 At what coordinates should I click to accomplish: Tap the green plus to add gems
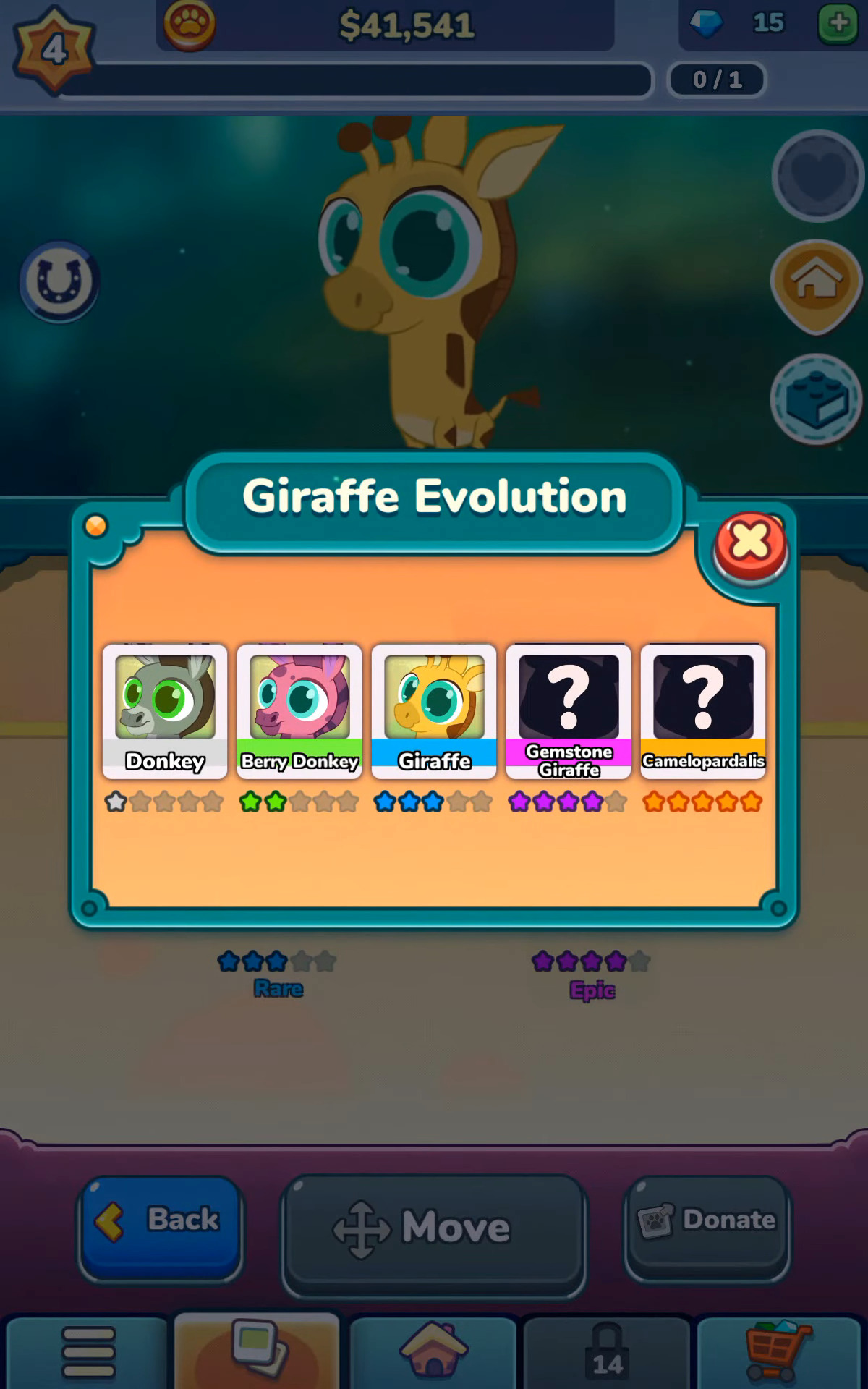click(838, 24)
